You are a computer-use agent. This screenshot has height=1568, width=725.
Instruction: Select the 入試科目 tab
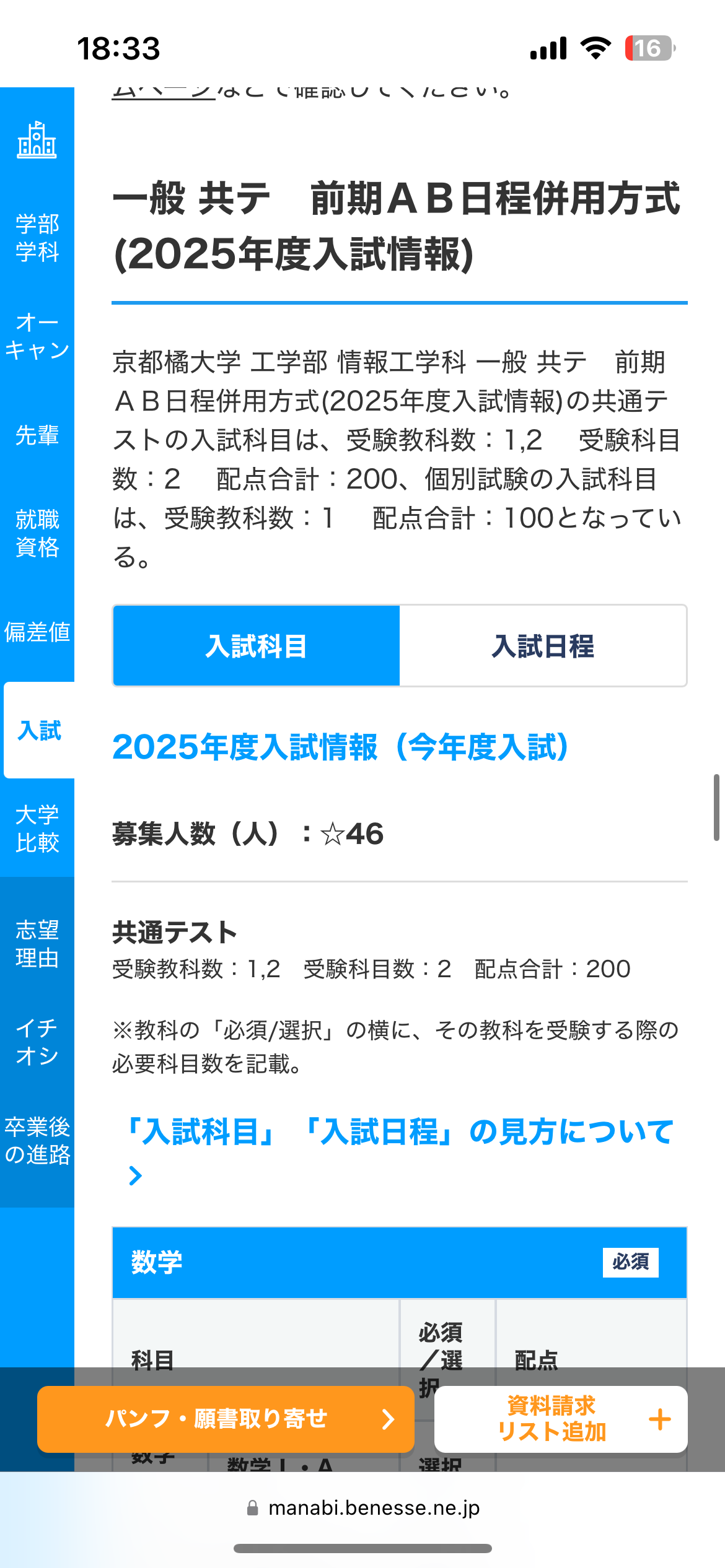click(257, 646)
